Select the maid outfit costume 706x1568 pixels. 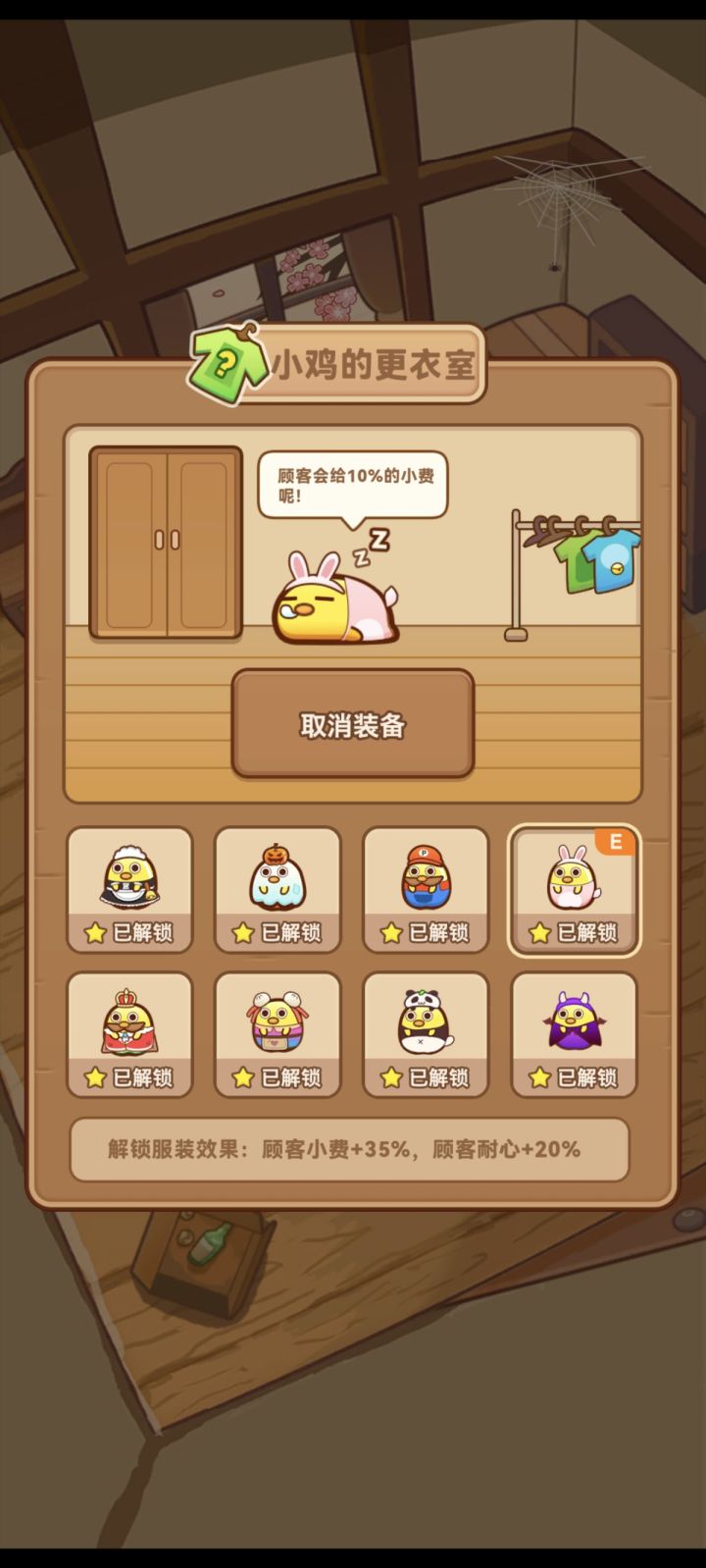[x=129, y=878]
